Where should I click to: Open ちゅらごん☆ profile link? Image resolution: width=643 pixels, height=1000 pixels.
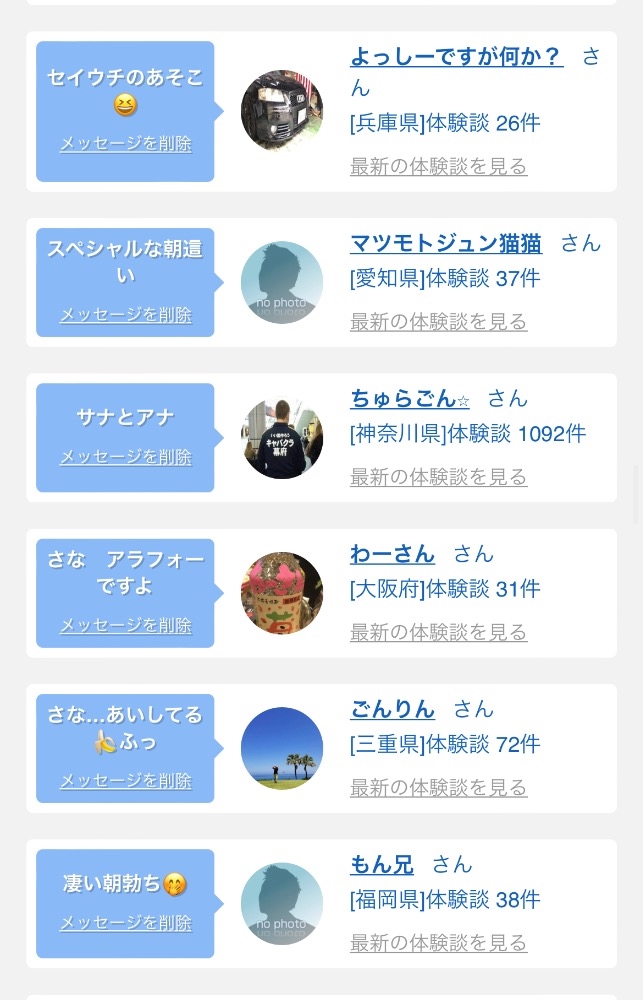click(409, 399)
